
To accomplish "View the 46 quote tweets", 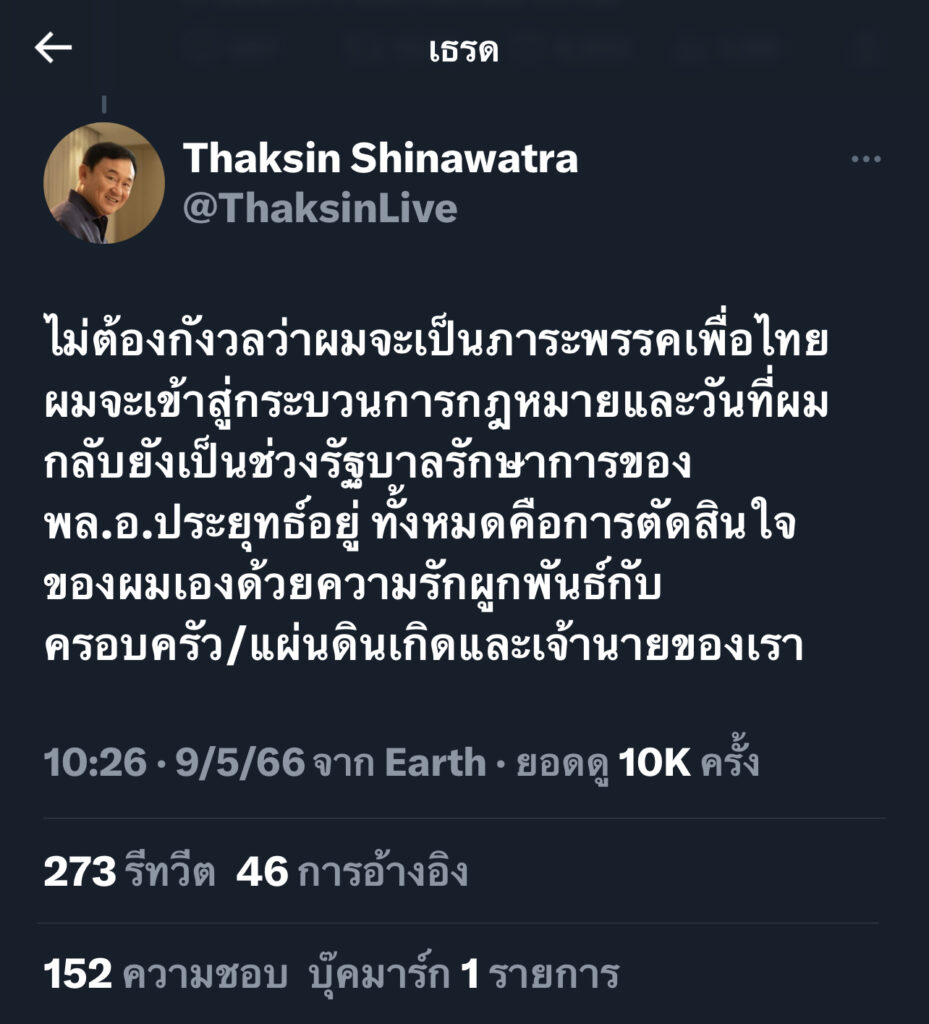I will pyautogui.click(x=351, y=872).
